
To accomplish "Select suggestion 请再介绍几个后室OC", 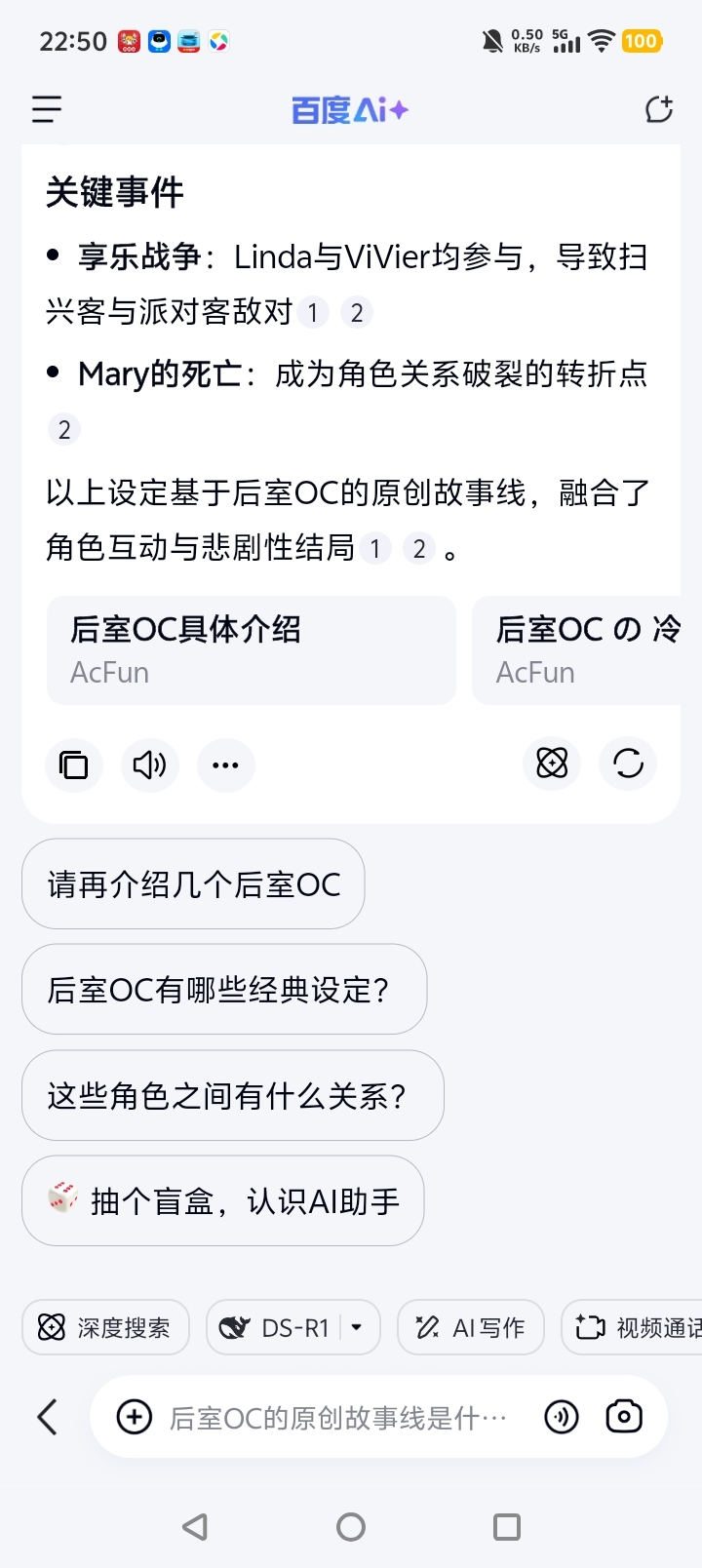I will point(193,884).
